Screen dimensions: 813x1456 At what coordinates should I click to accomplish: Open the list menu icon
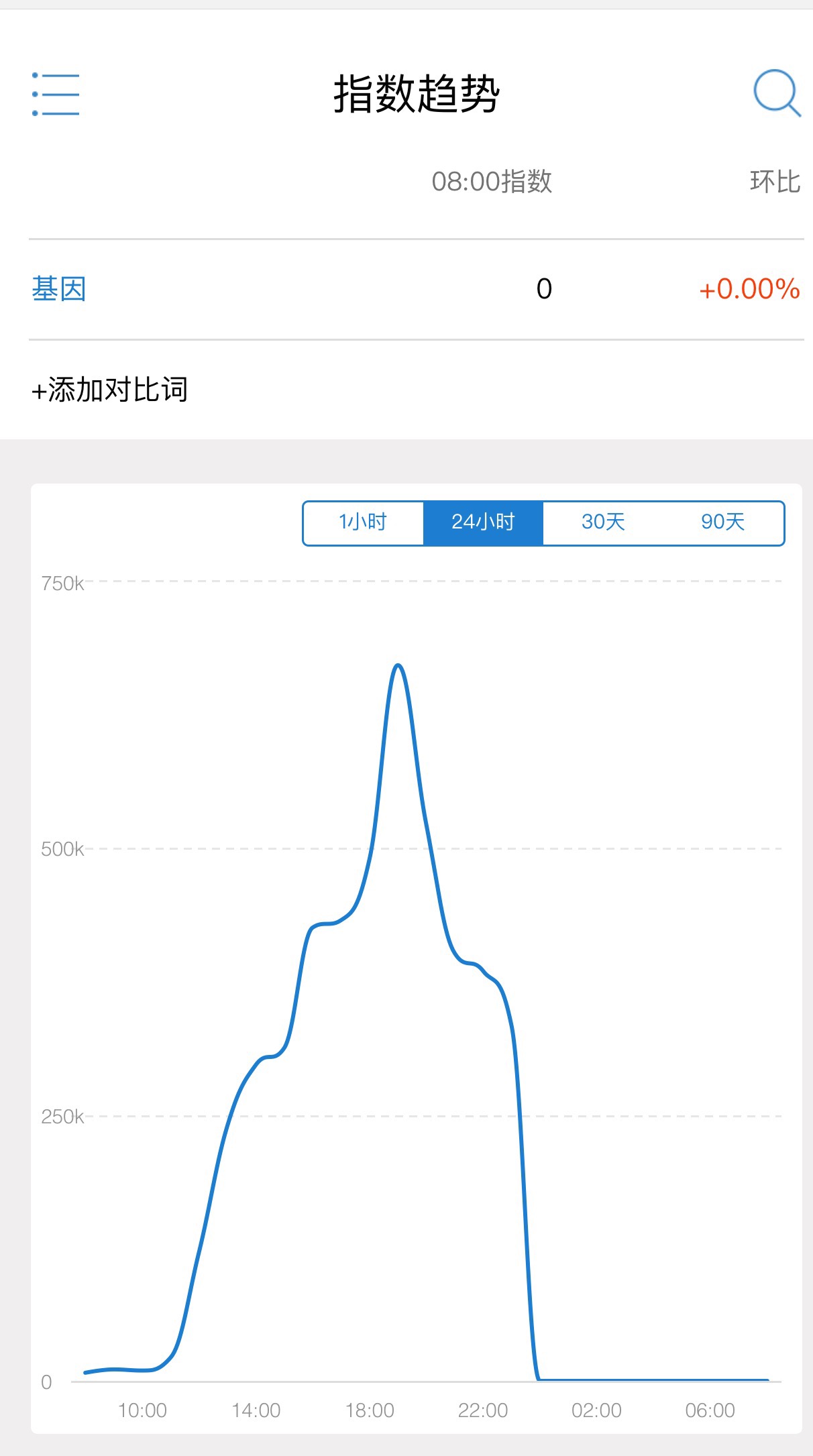[x=56, y=95]
